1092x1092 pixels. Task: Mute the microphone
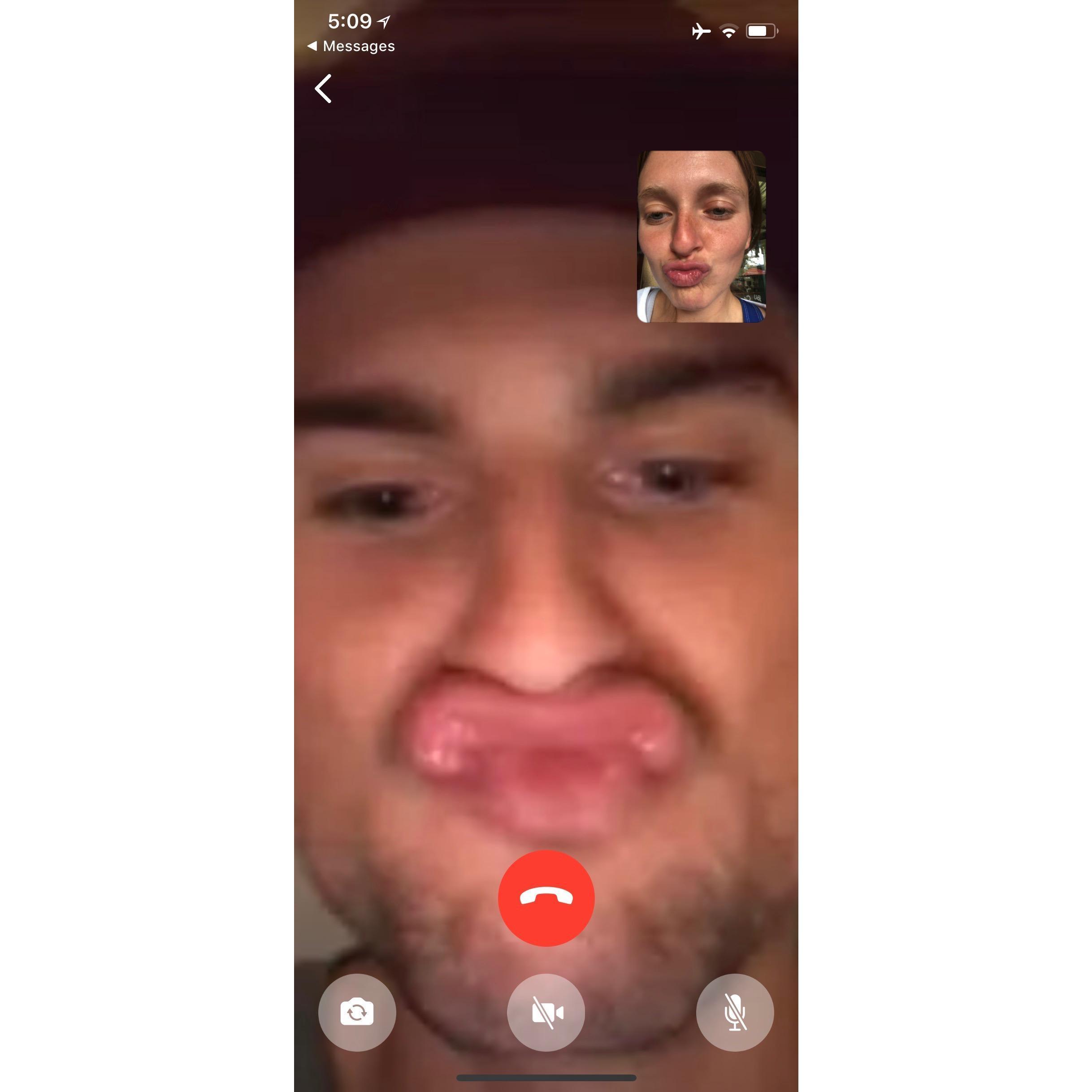pos(734,1012)
